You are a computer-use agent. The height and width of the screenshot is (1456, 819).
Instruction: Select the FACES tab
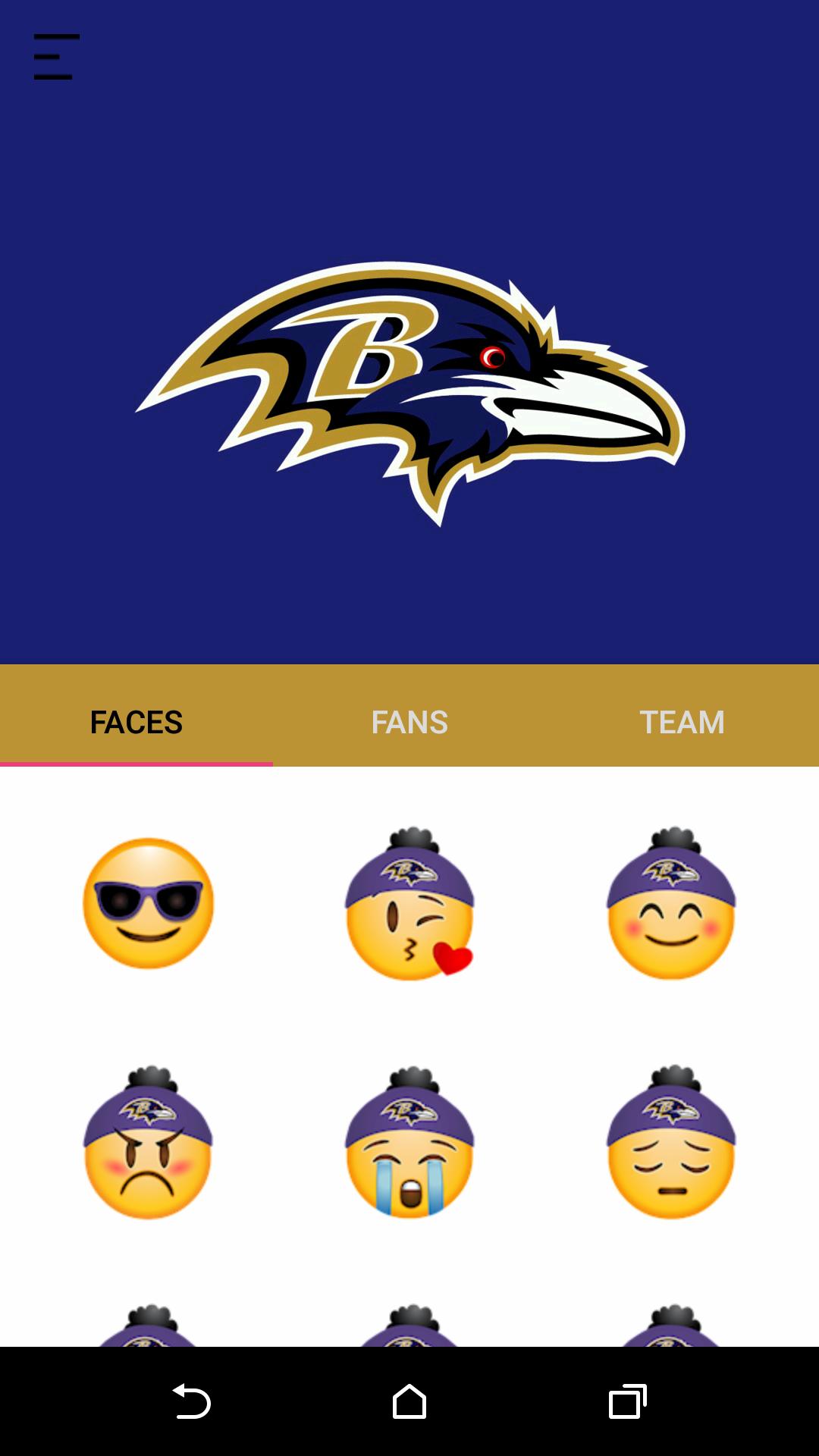point(136,722)
